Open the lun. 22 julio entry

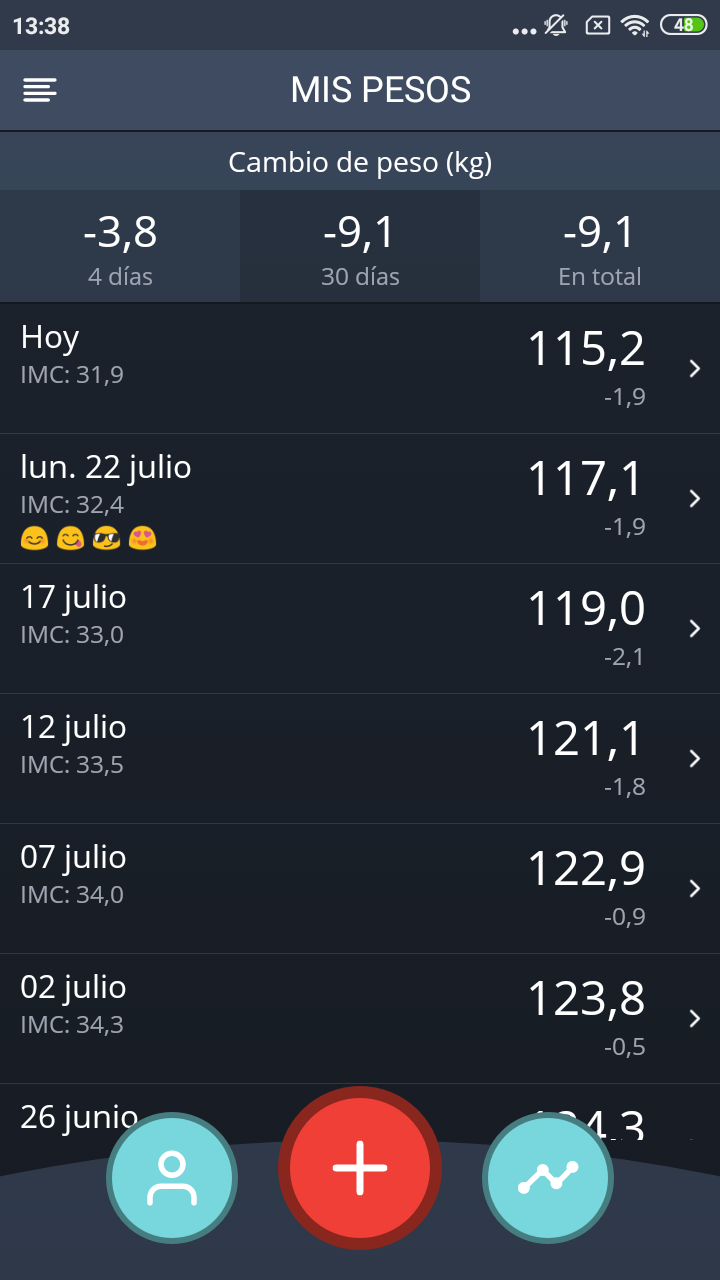[x=360, y=498]
